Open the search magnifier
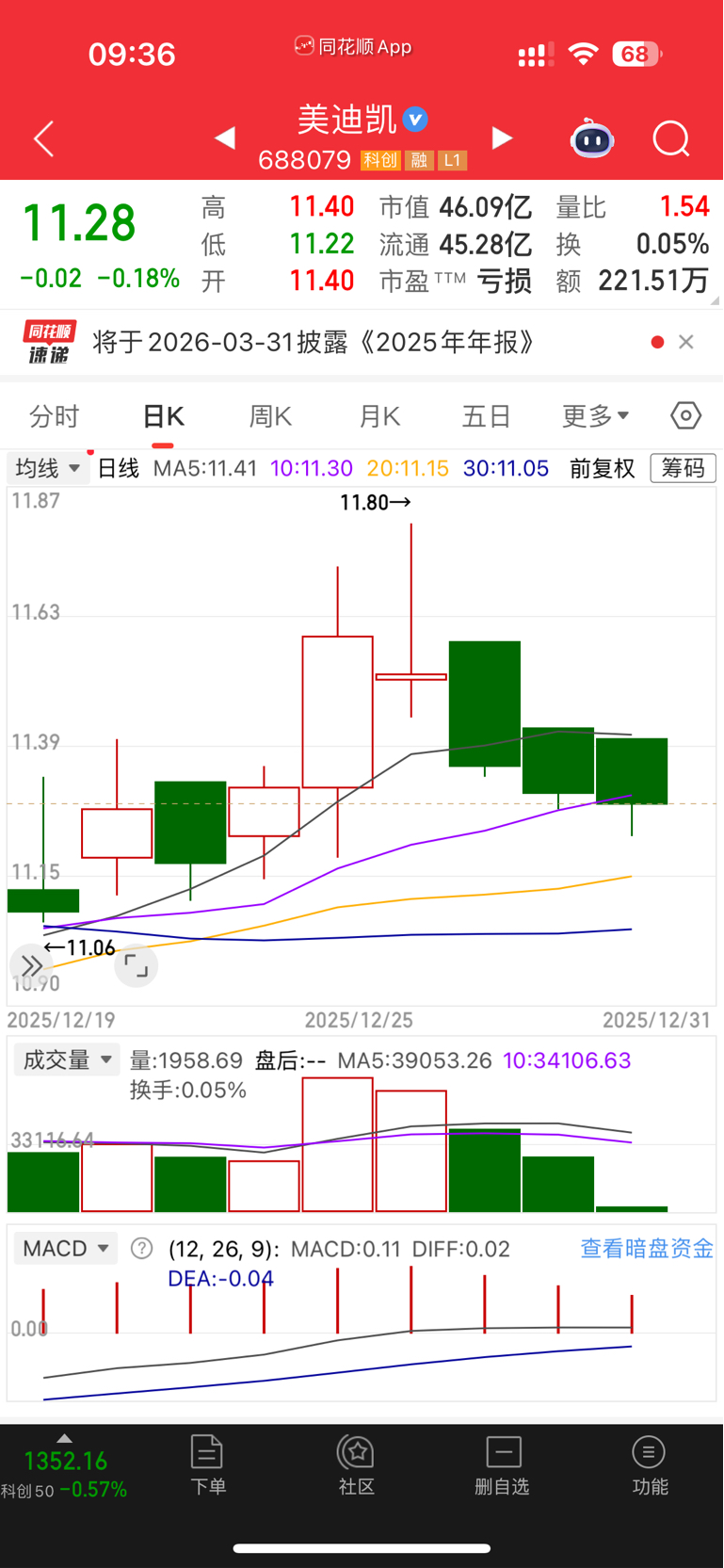The height and width of the screenshot is (1568, 724). [x=671, y=139]
